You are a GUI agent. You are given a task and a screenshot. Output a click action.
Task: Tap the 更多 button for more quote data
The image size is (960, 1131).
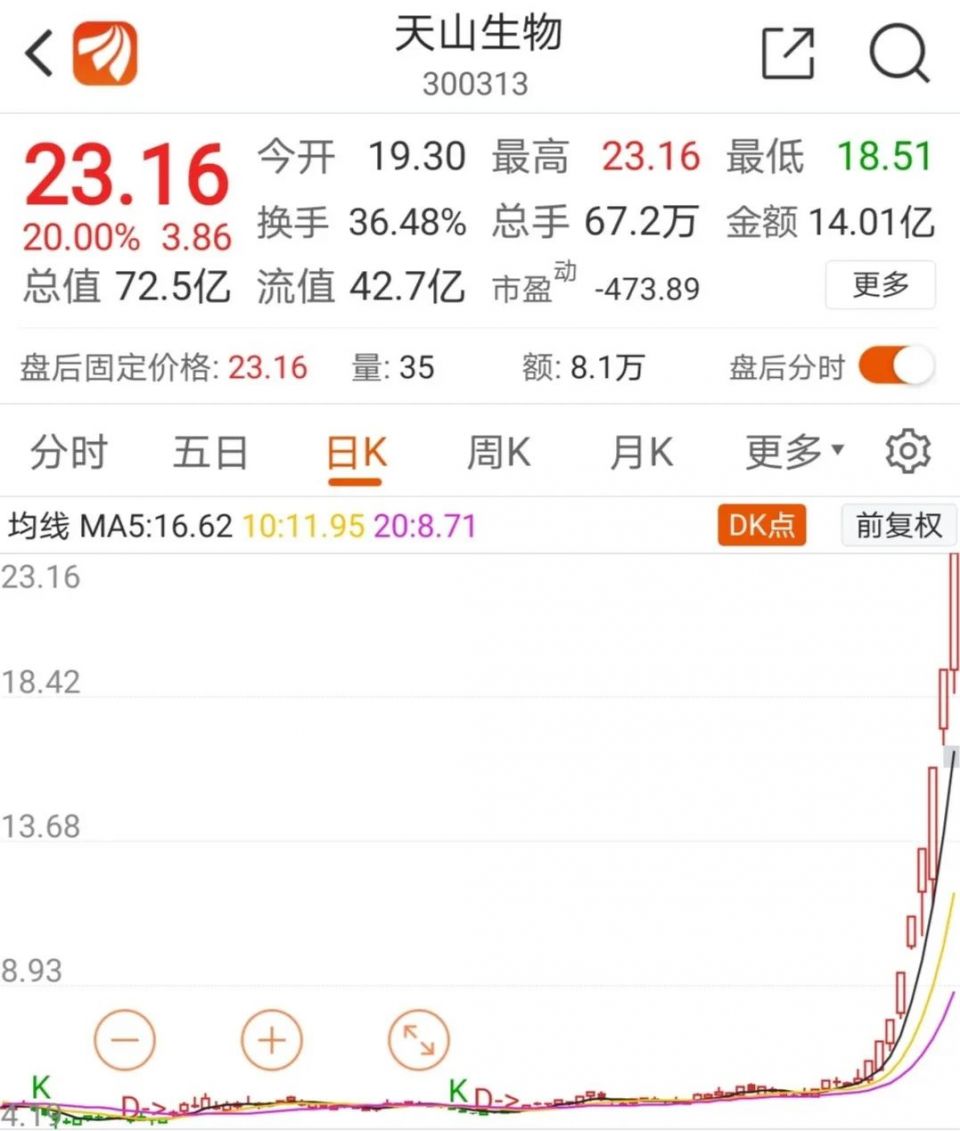(x=880, y=285)
